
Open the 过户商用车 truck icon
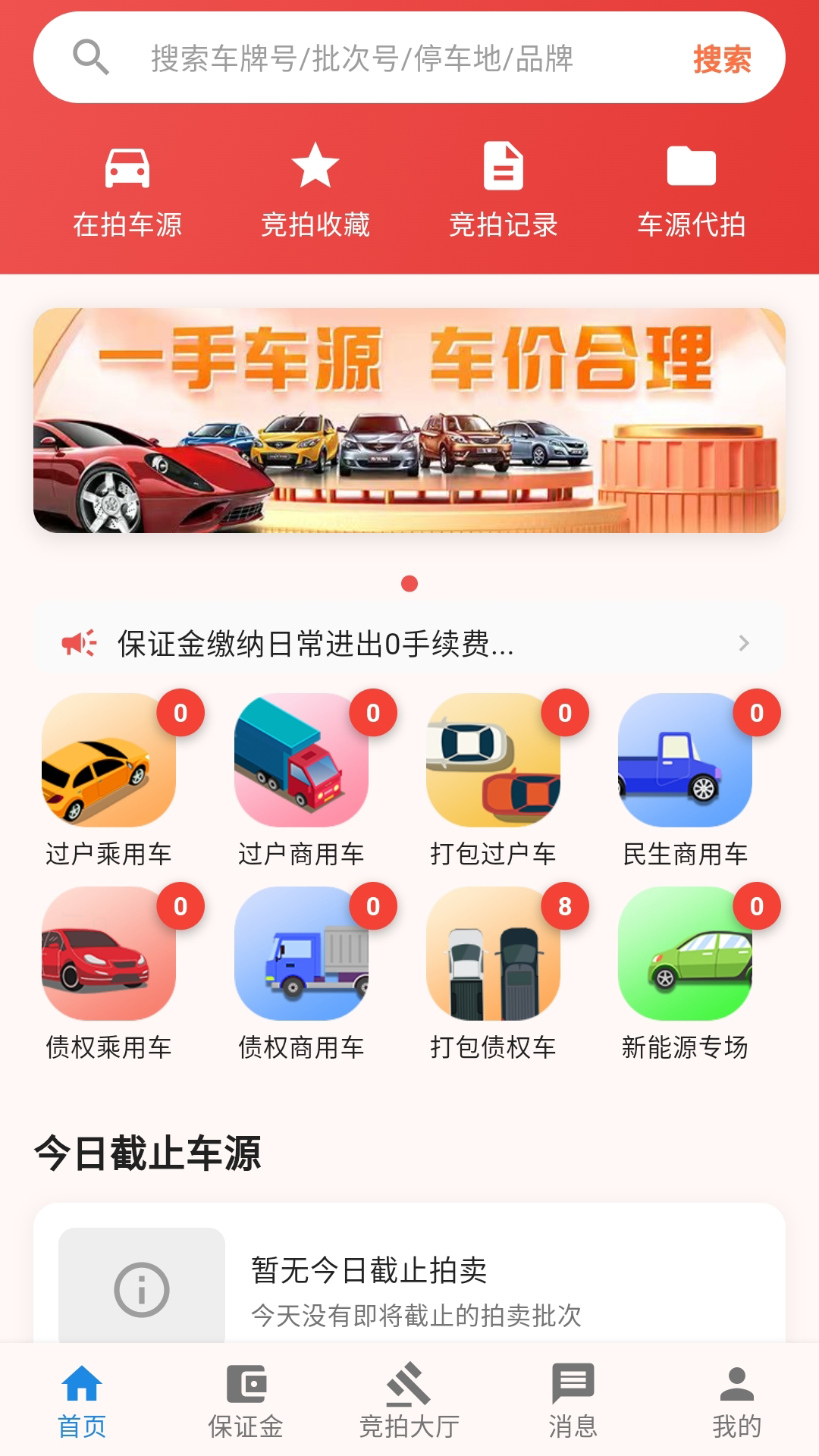(x=303, y=766)
